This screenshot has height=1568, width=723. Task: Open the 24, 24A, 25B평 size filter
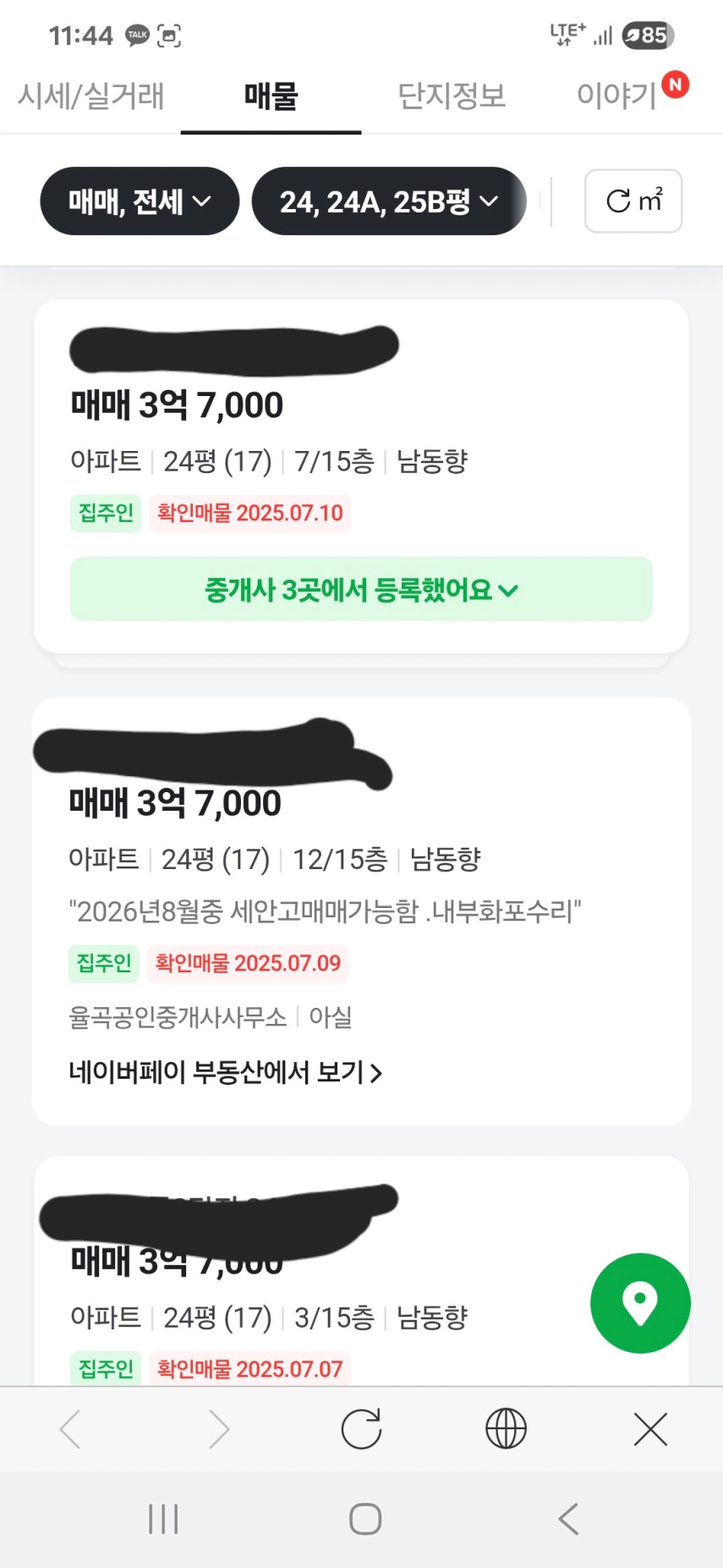coord(389,201)
